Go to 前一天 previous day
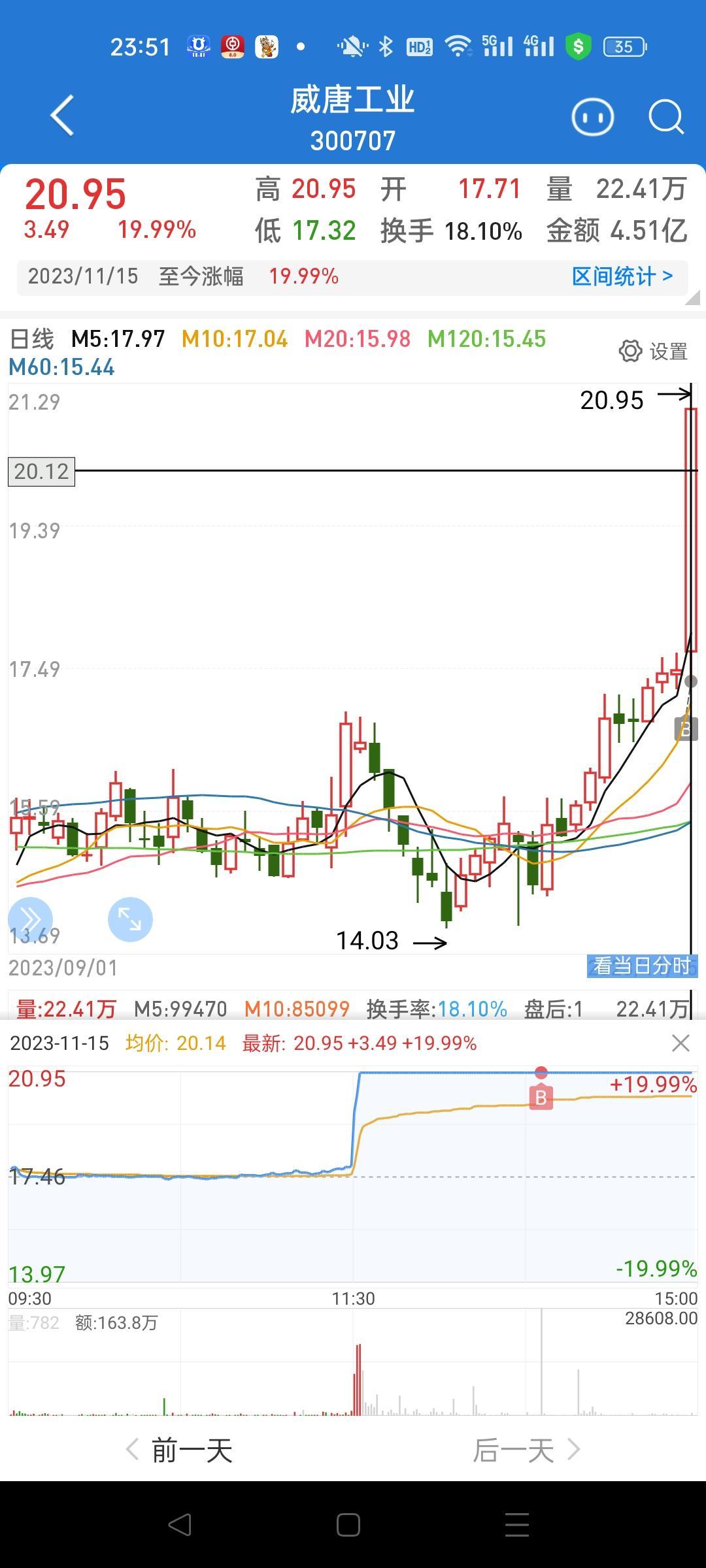 click(180, 1450)
